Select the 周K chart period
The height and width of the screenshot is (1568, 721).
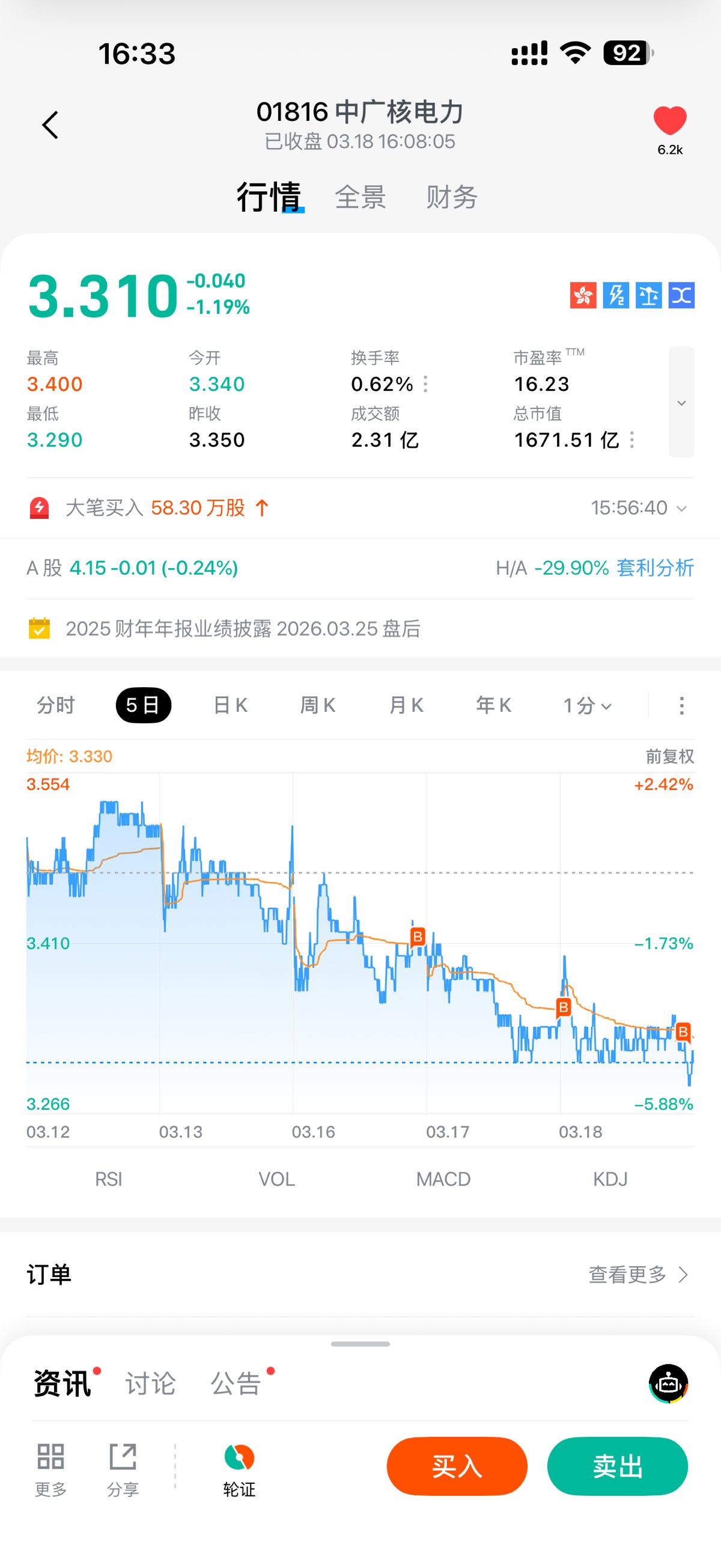point(318,705)
